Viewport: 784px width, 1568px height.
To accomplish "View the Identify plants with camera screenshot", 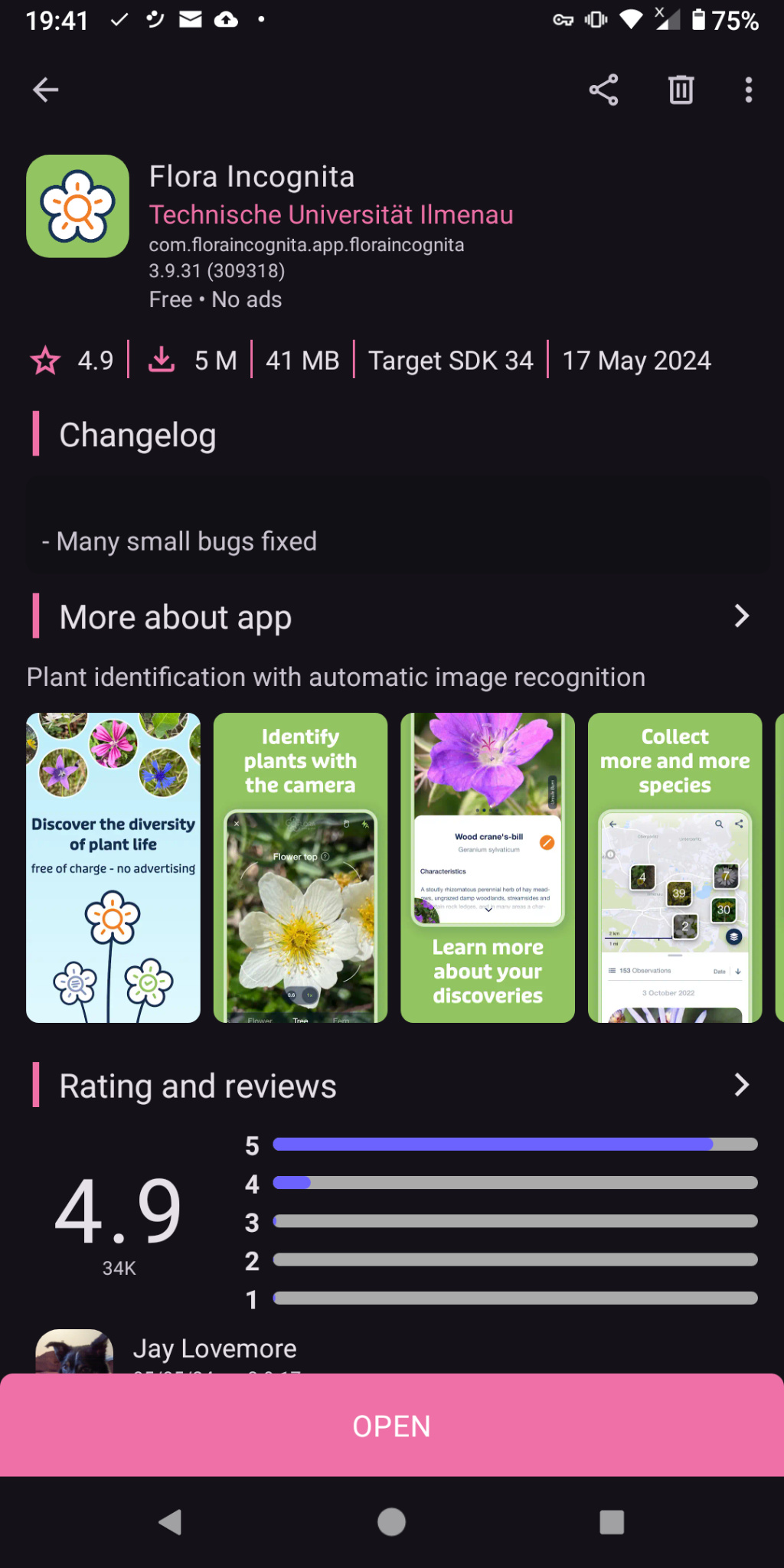I will pyautogui.click(x=300, y=867).
